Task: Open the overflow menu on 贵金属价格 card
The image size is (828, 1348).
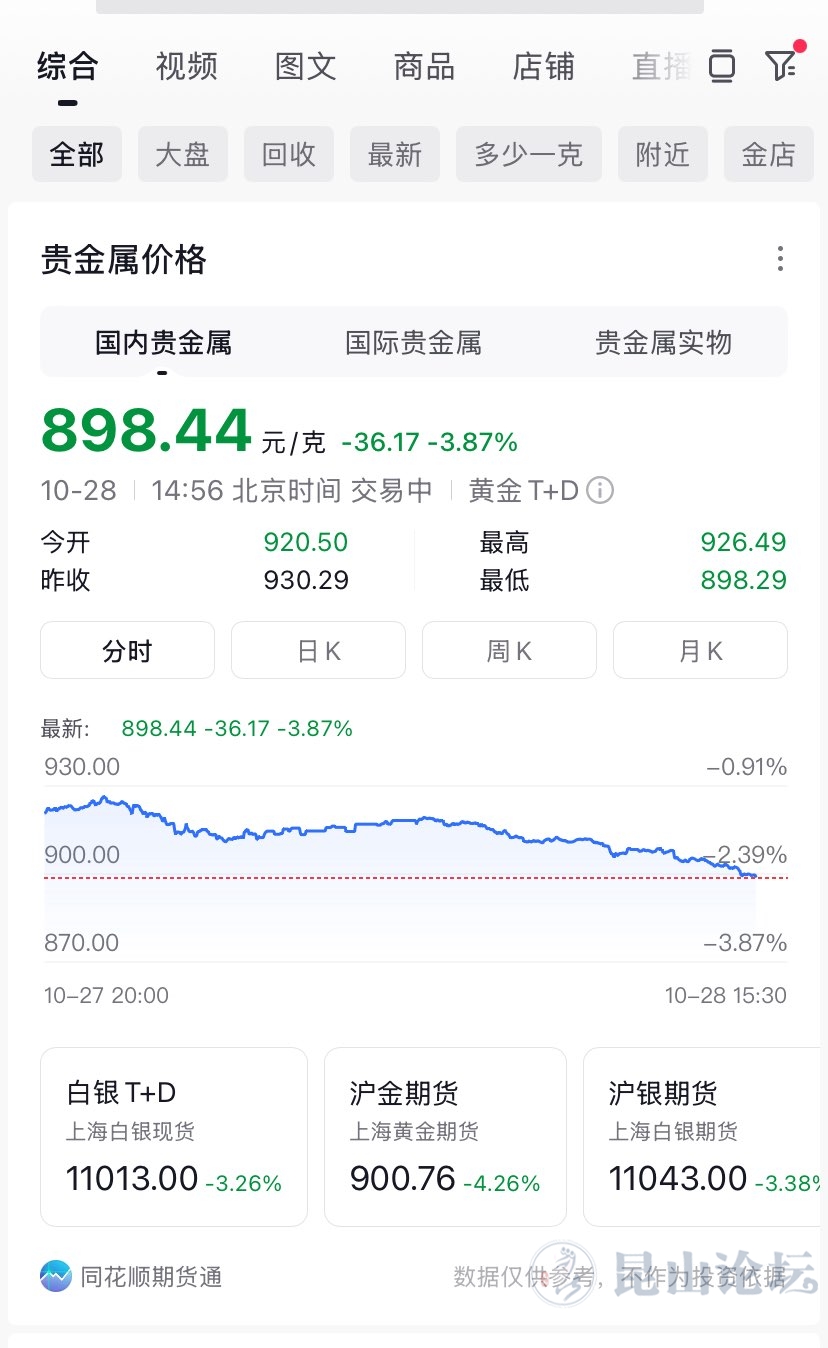Action: coord(780,259)
